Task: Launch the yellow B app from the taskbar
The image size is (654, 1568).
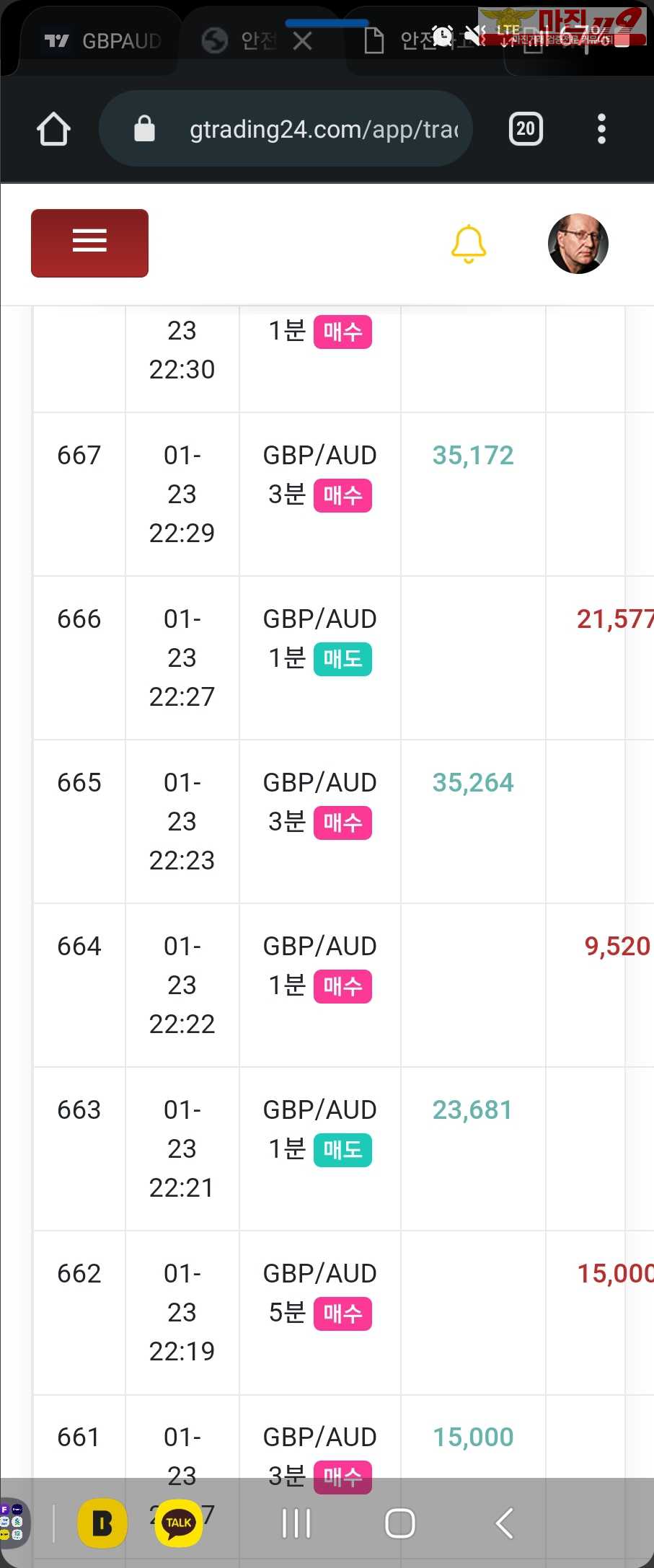Action: (x=102, y=1523)
